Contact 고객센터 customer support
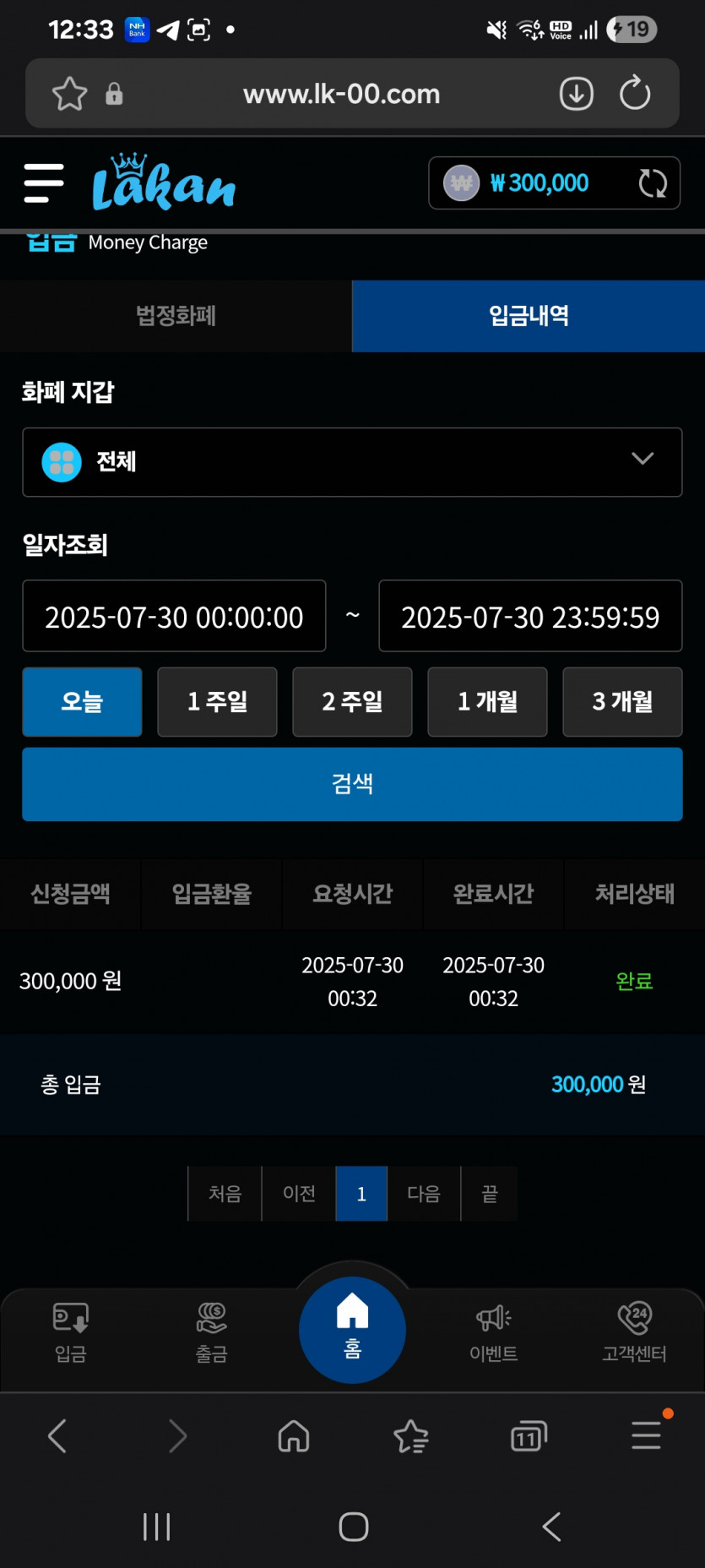Viewport: 705px width, 1568px height. point(634,1333)
